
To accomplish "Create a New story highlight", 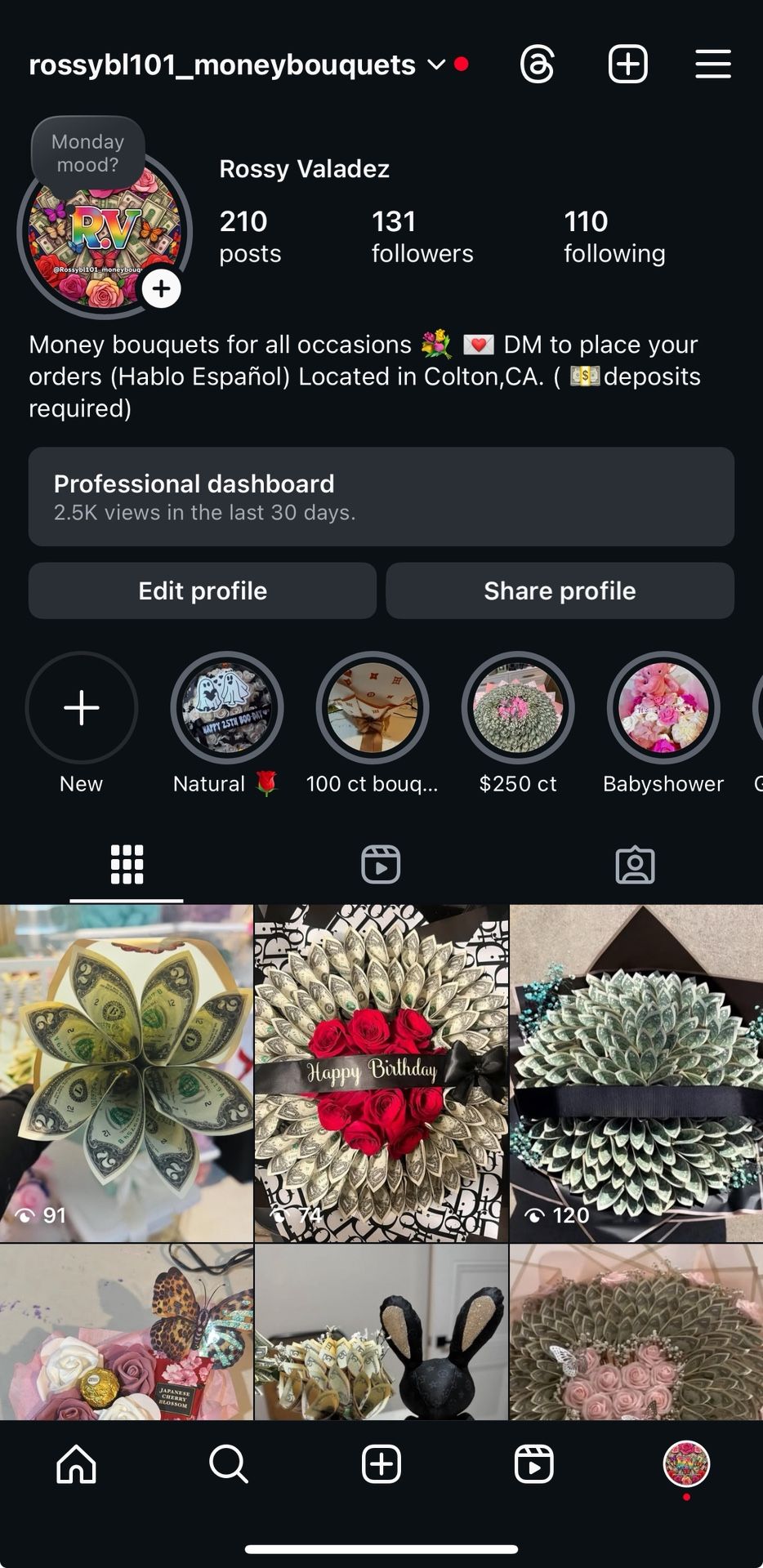I will point(82,708).
